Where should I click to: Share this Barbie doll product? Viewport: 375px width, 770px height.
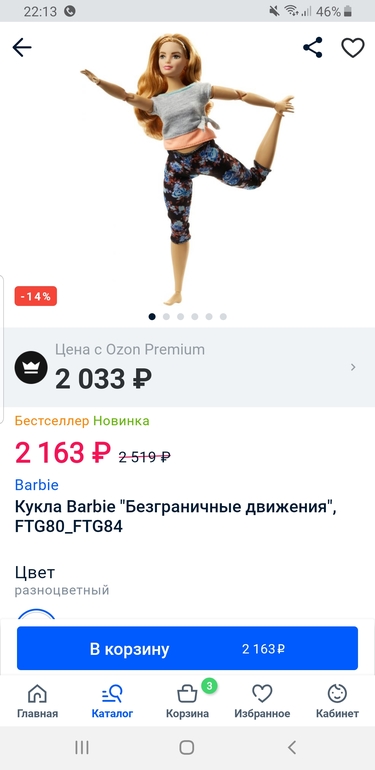pos(313,48)
